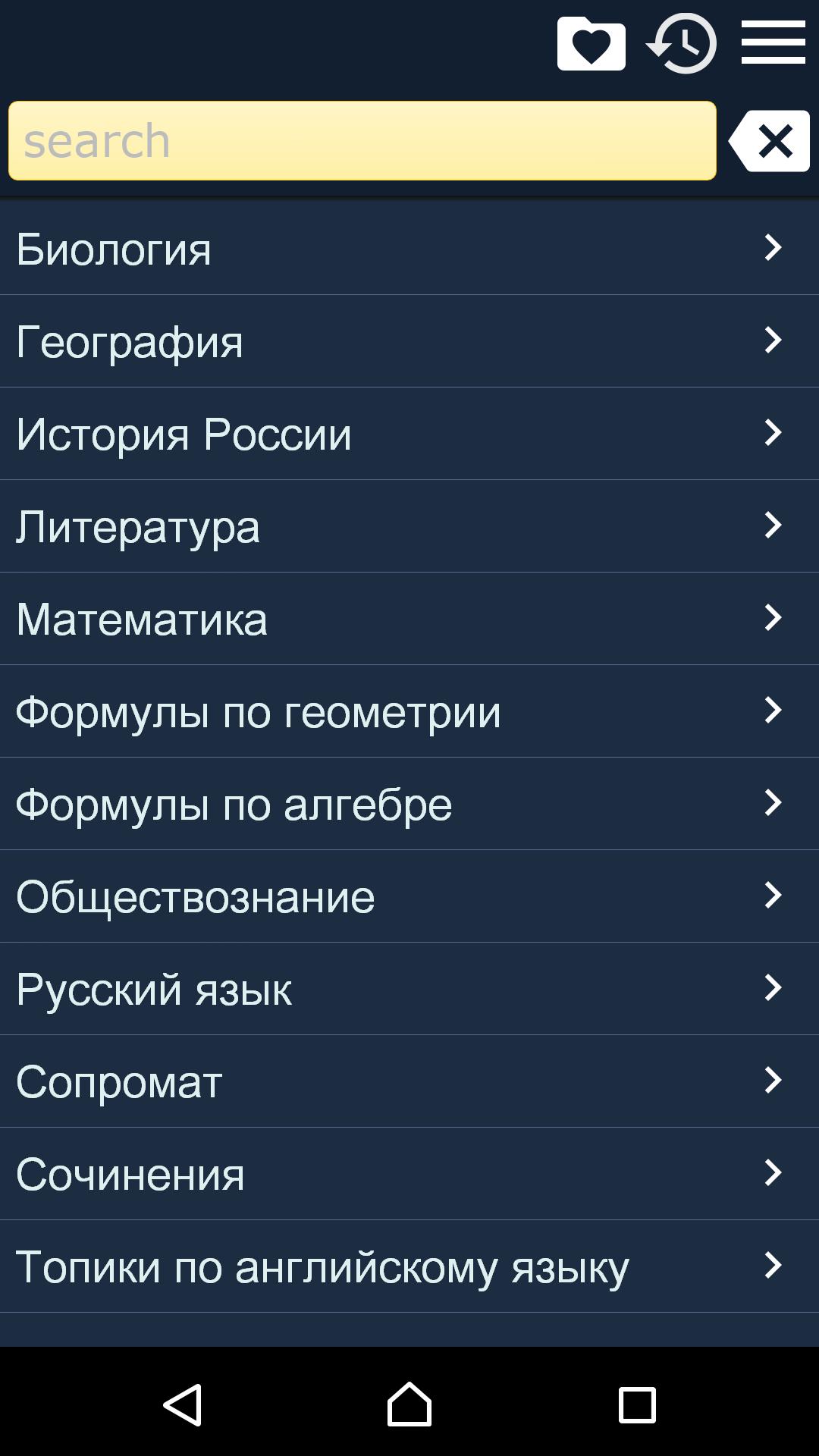Open the Русский язык section
The width and height of the screenshot is (819, 1456).
409,988
